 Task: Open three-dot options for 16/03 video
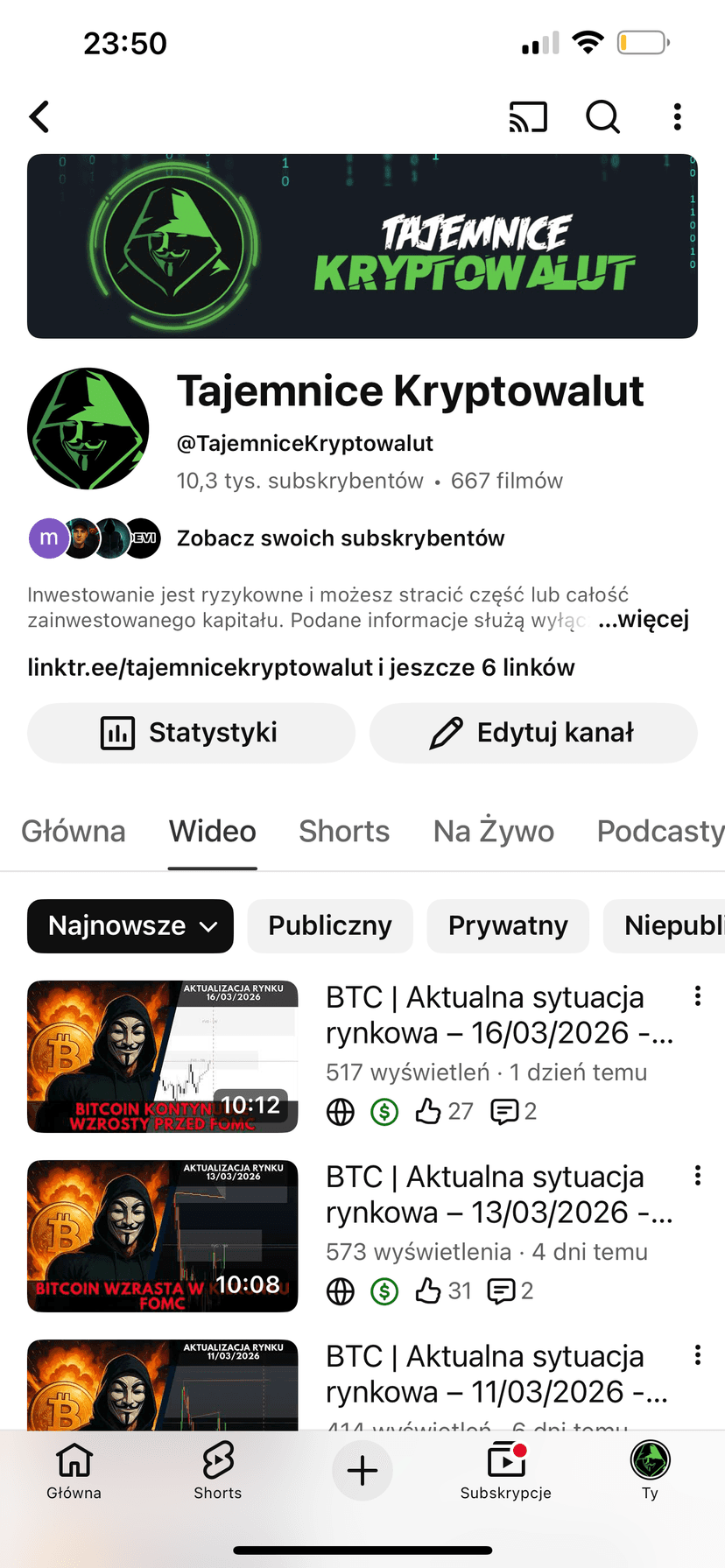coord(697,995)
